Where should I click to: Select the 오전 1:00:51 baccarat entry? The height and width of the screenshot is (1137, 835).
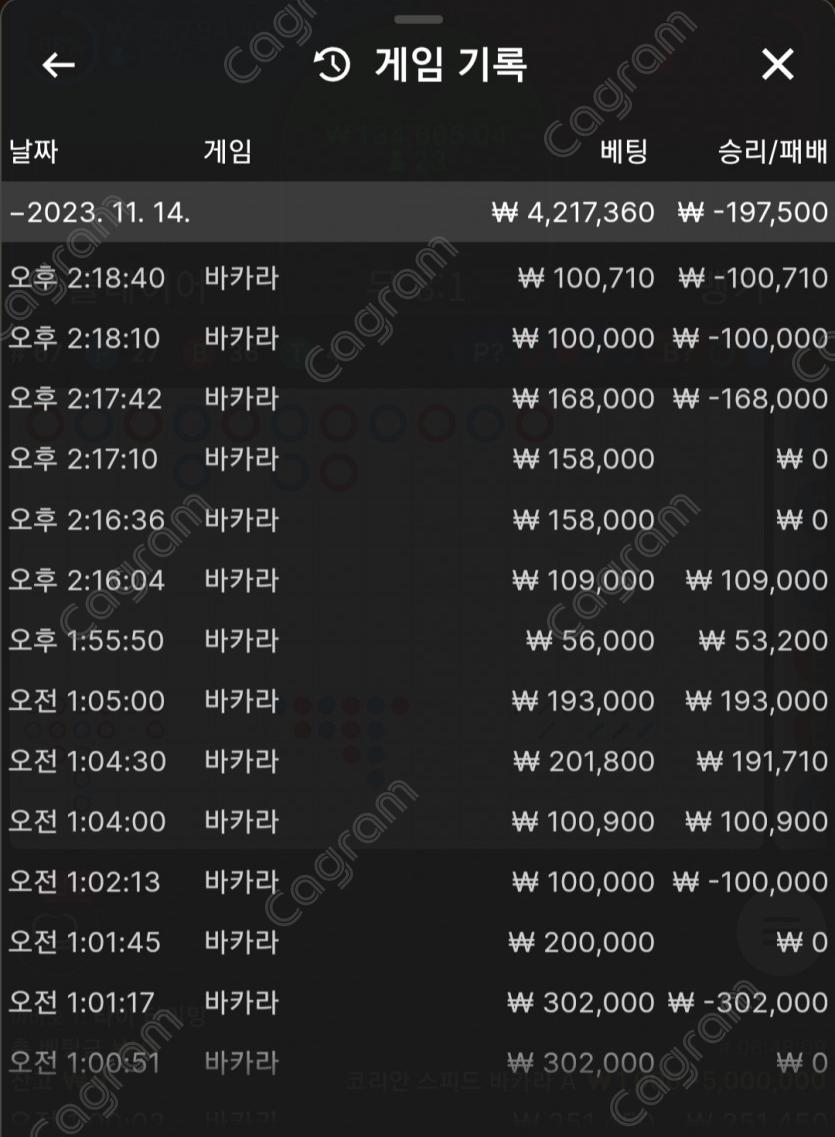pos(417,1063)
